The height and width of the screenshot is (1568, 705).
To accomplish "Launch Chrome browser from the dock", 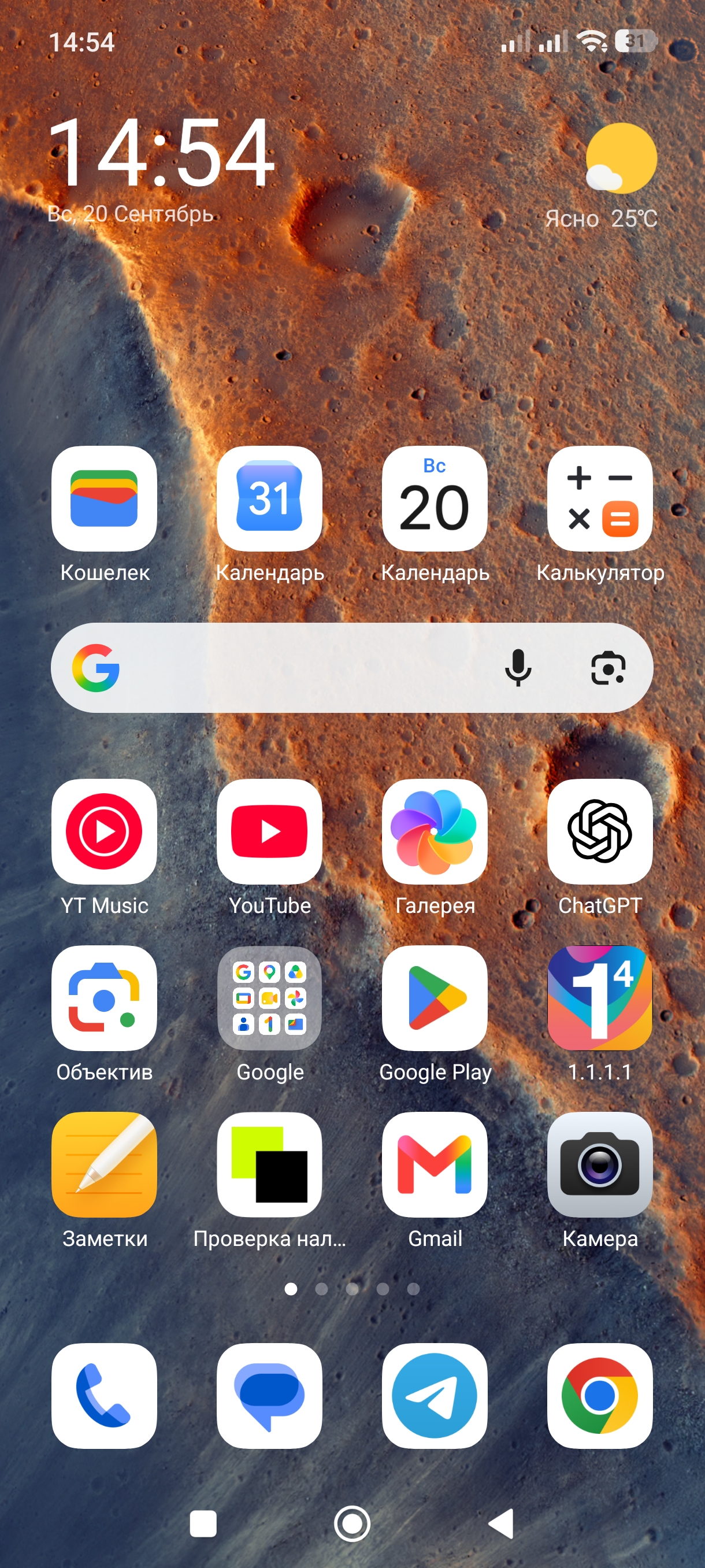I will tap(600, 1396).
